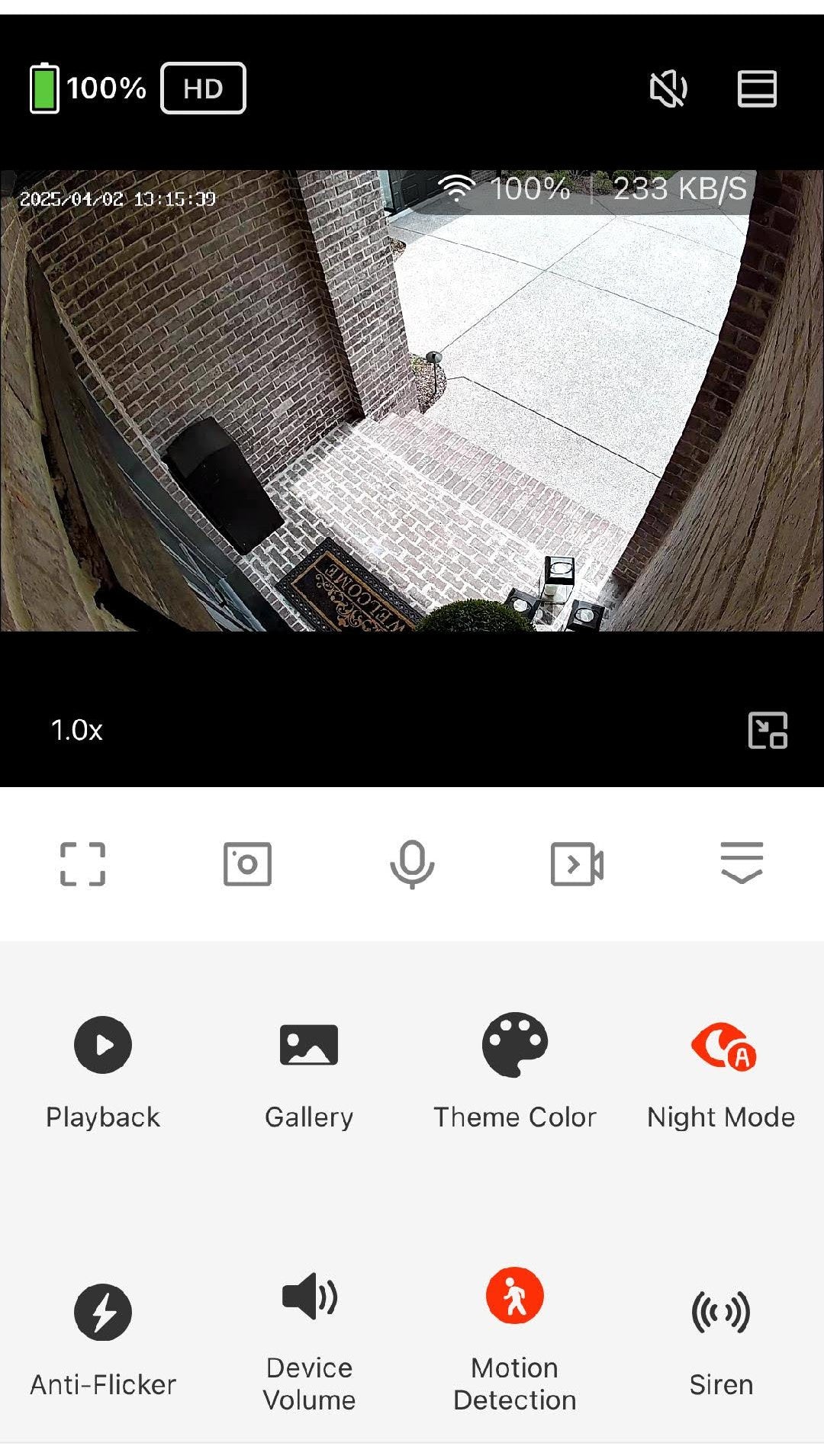Tap the 1.0x zoom level
824x1456 pixels.
[76, 730]
